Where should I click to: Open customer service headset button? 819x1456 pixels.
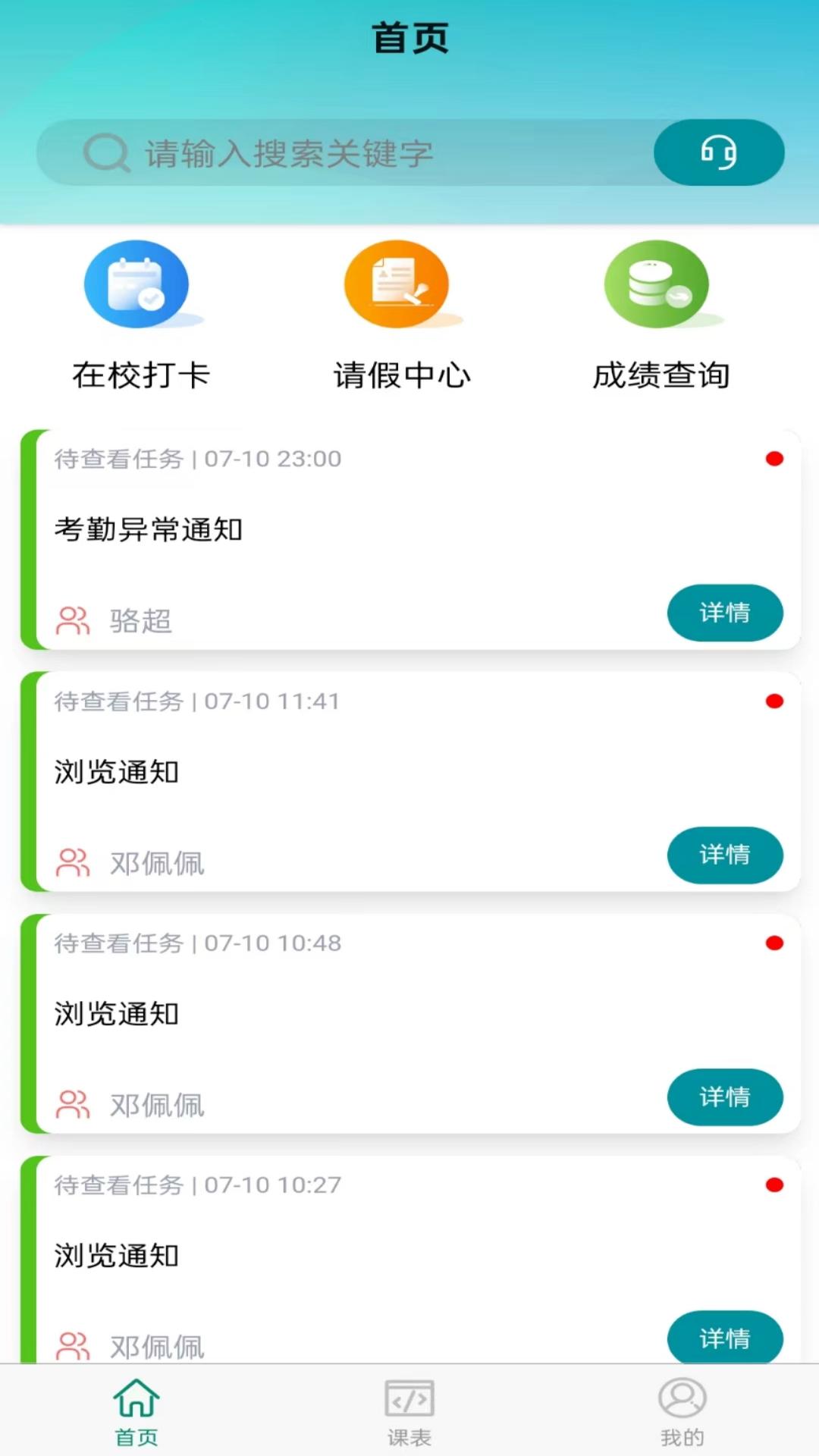(x=718, y=153)
